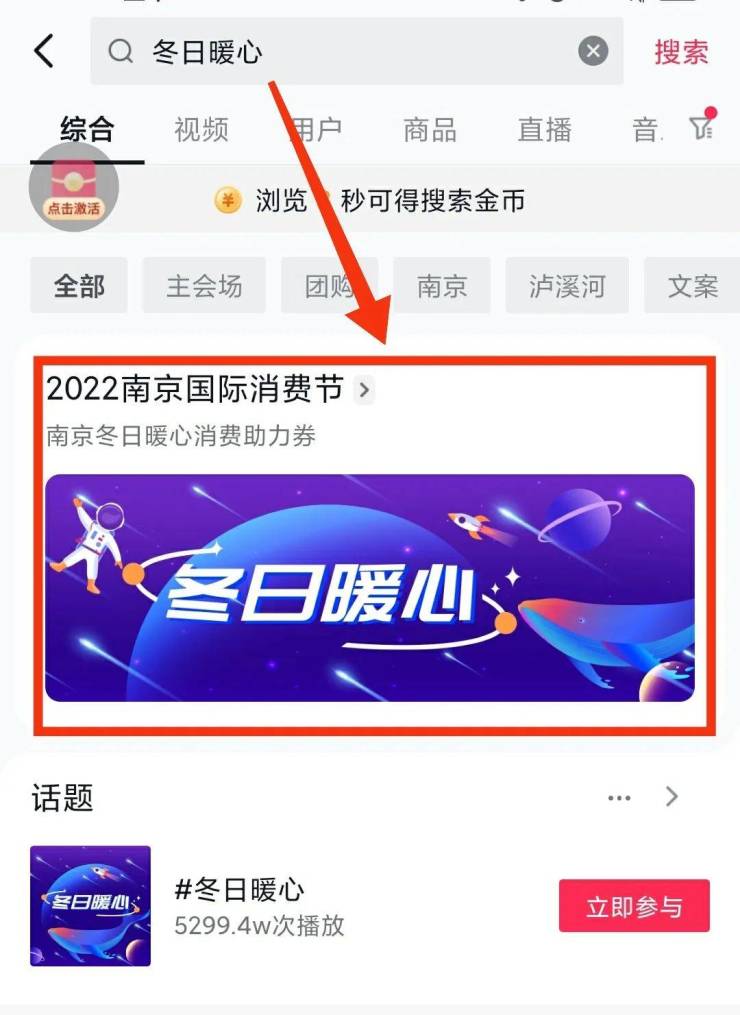Select the 文案 filter chip

coord(693,286)
